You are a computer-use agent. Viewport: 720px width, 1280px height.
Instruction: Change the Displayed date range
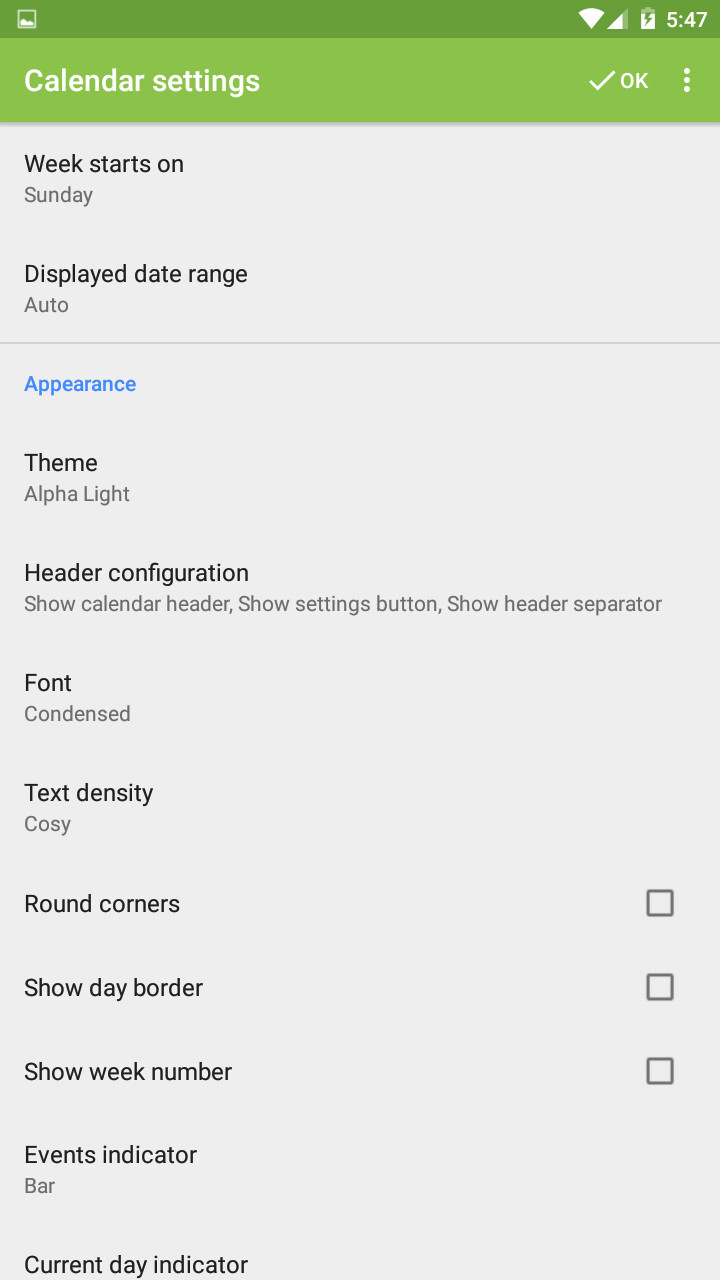[360, 289]
